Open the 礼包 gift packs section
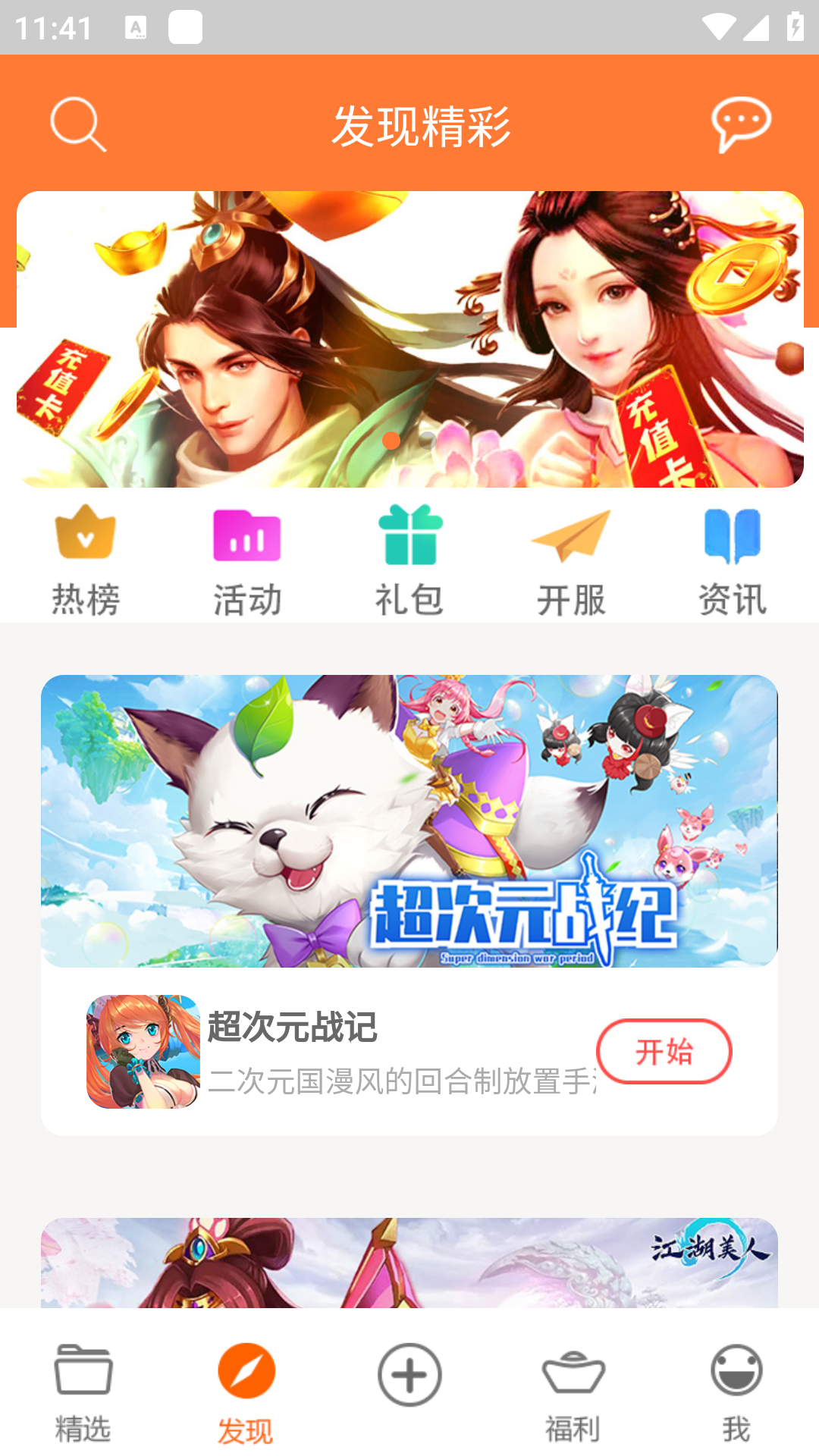 pos(409,561)
